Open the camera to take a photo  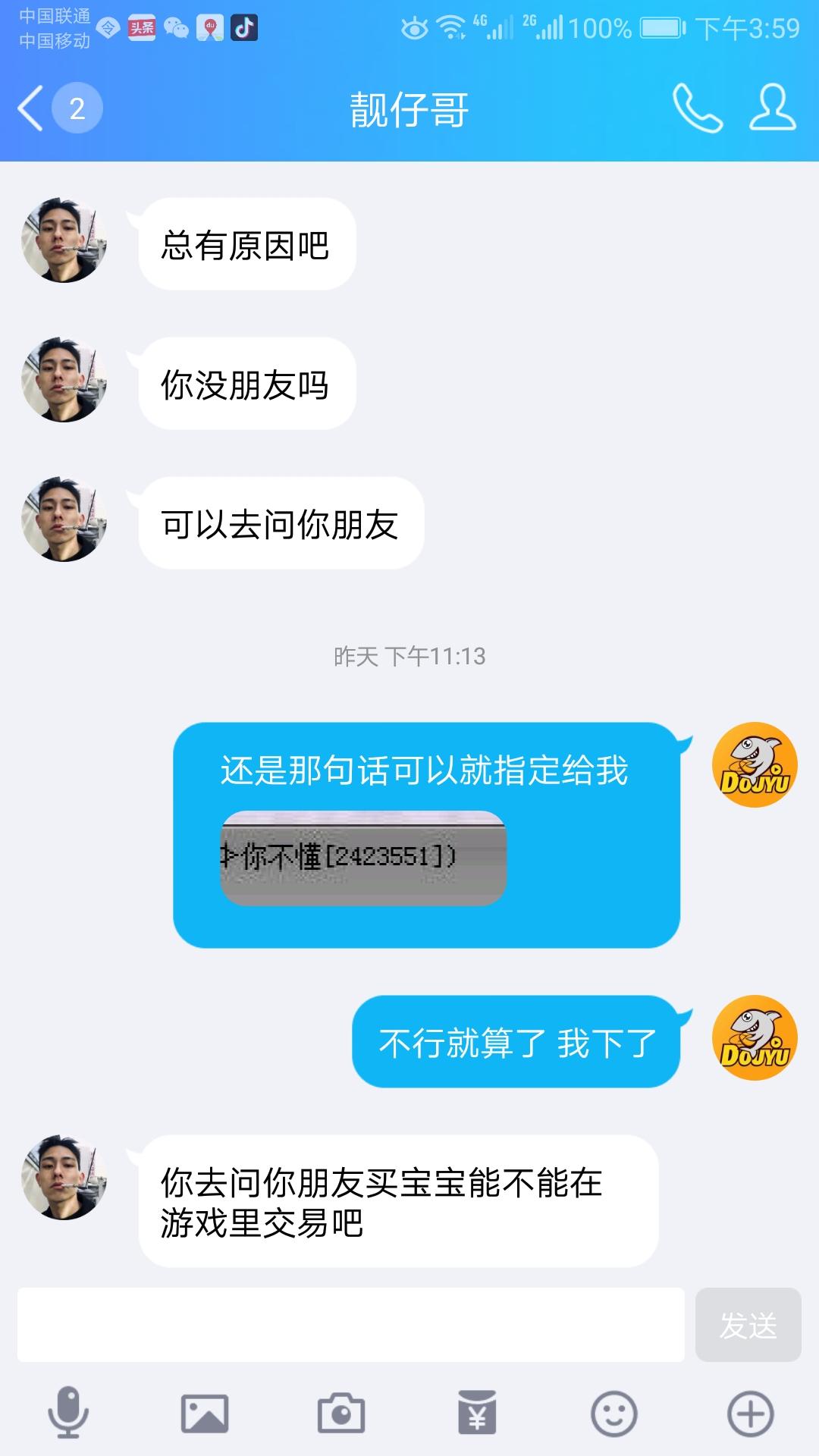tap(340, 1413)
